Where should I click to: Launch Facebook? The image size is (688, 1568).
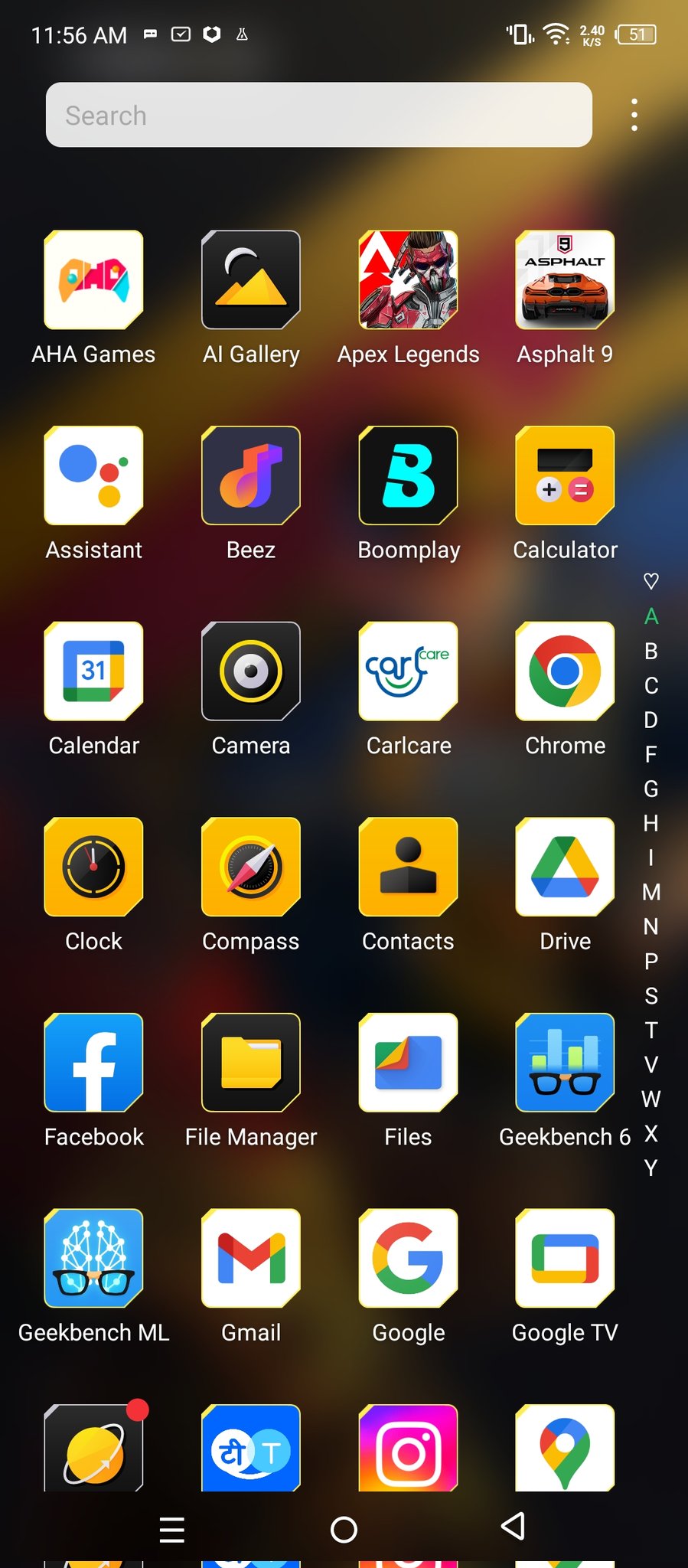click(x=93, y=1063)
